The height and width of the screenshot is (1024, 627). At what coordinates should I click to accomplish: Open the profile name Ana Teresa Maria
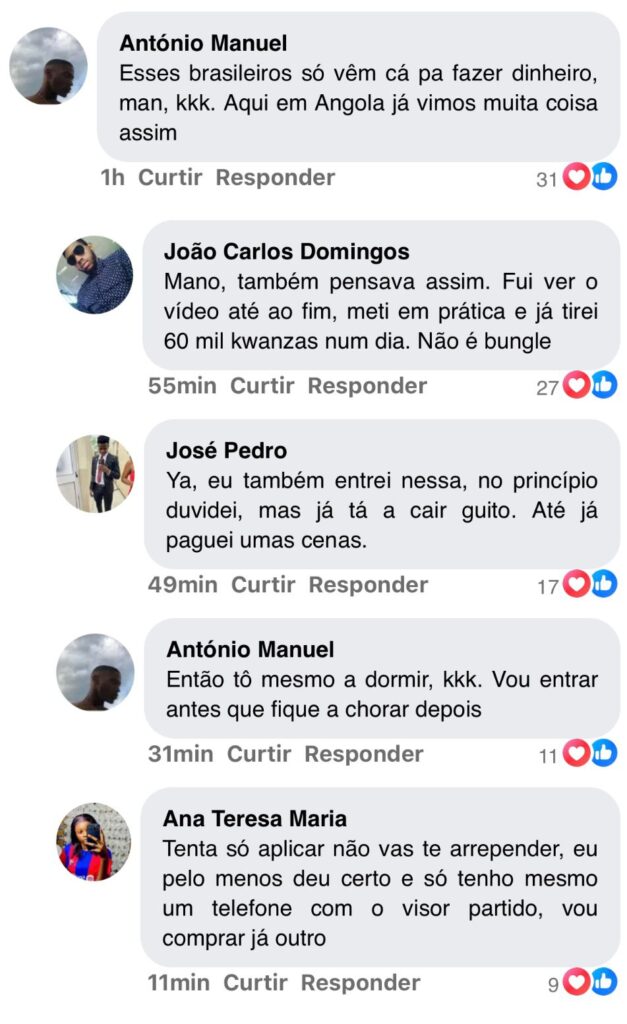tap(255, 819)
